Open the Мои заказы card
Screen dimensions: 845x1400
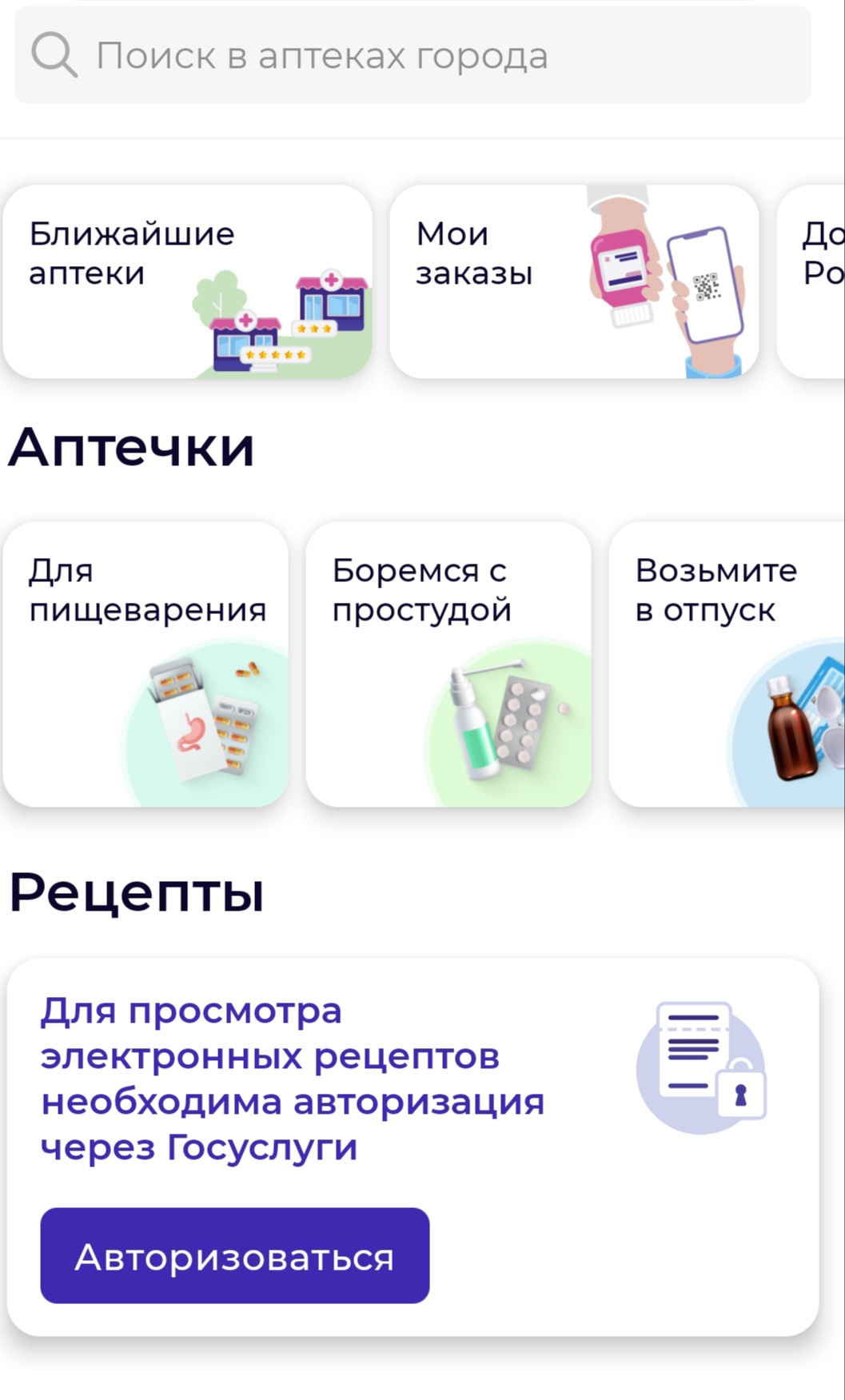click(573, 281)
